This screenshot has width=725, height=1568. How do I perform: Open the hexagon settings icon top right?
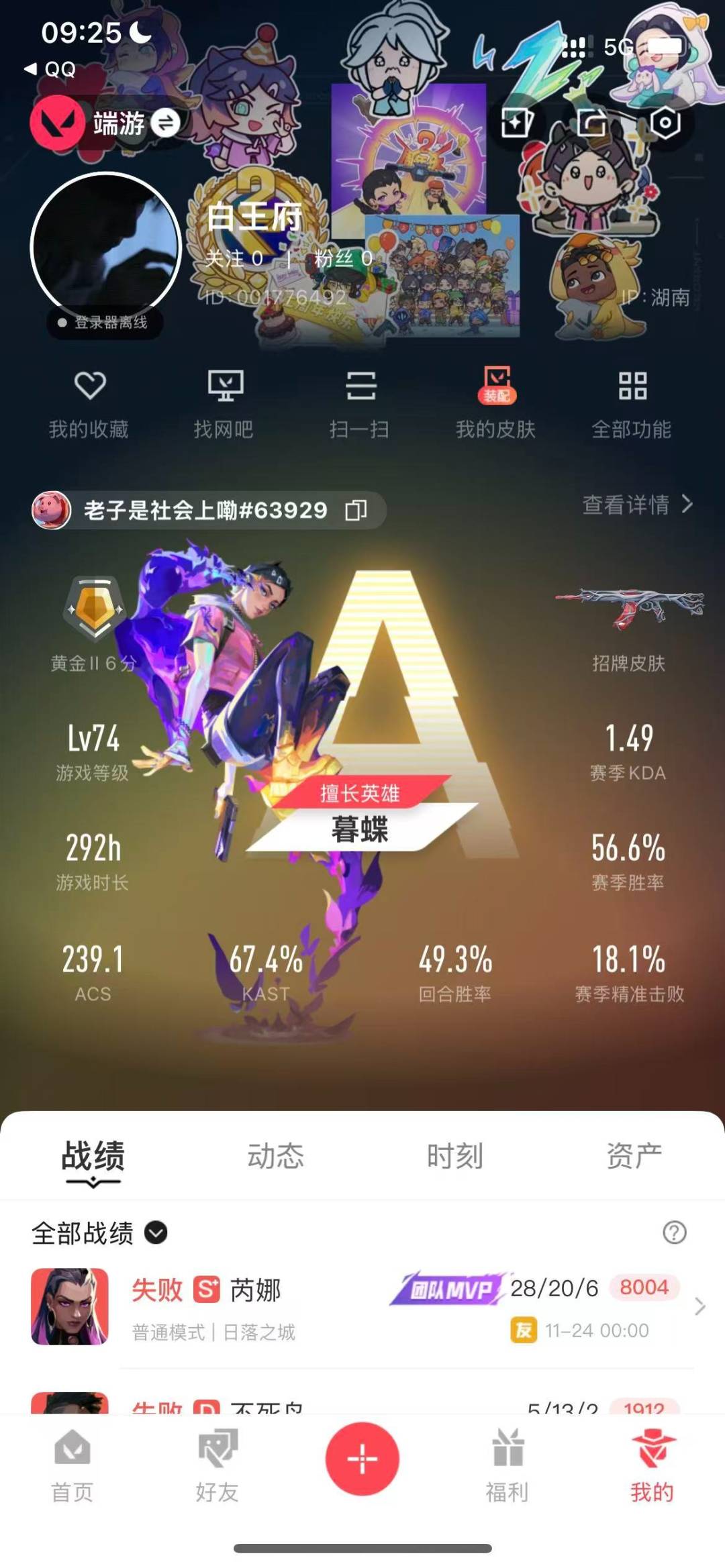click(665, 121)
